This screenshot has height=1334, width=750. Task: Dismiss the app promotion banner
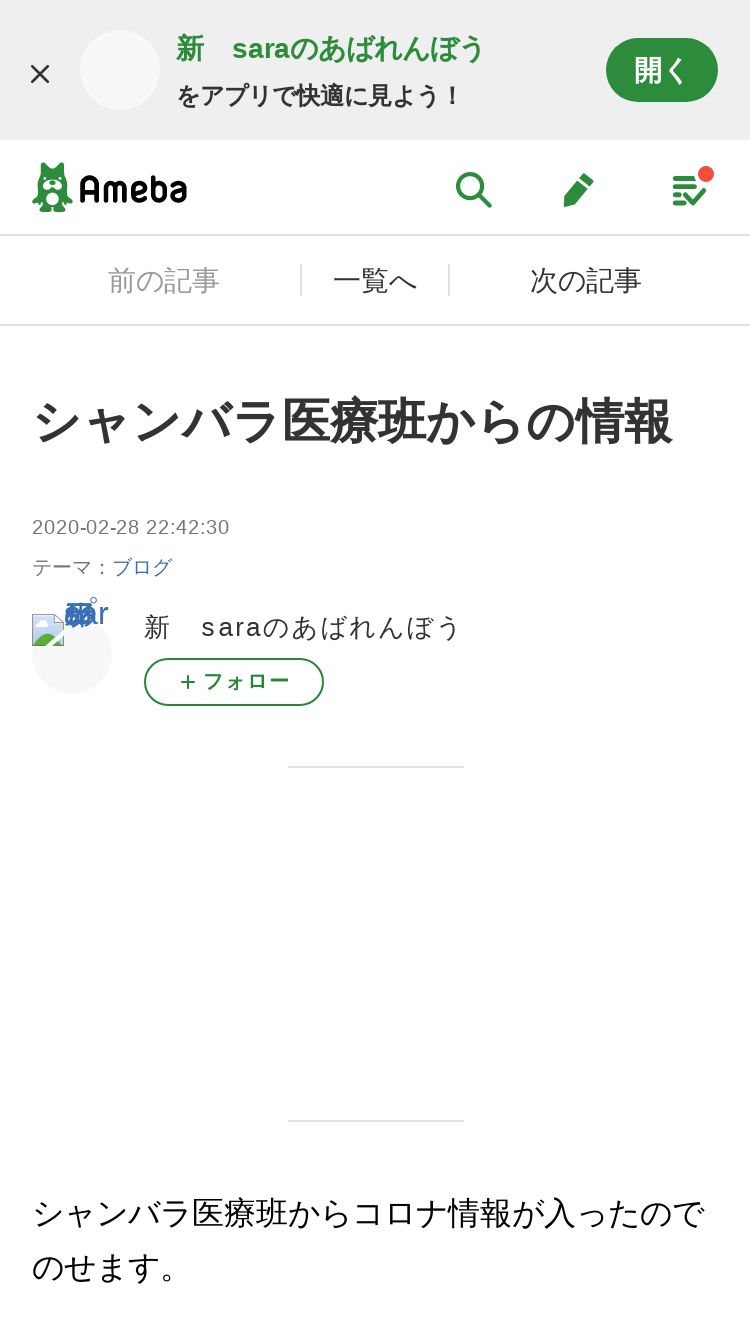pyautogui.click(x=40, y=73)
